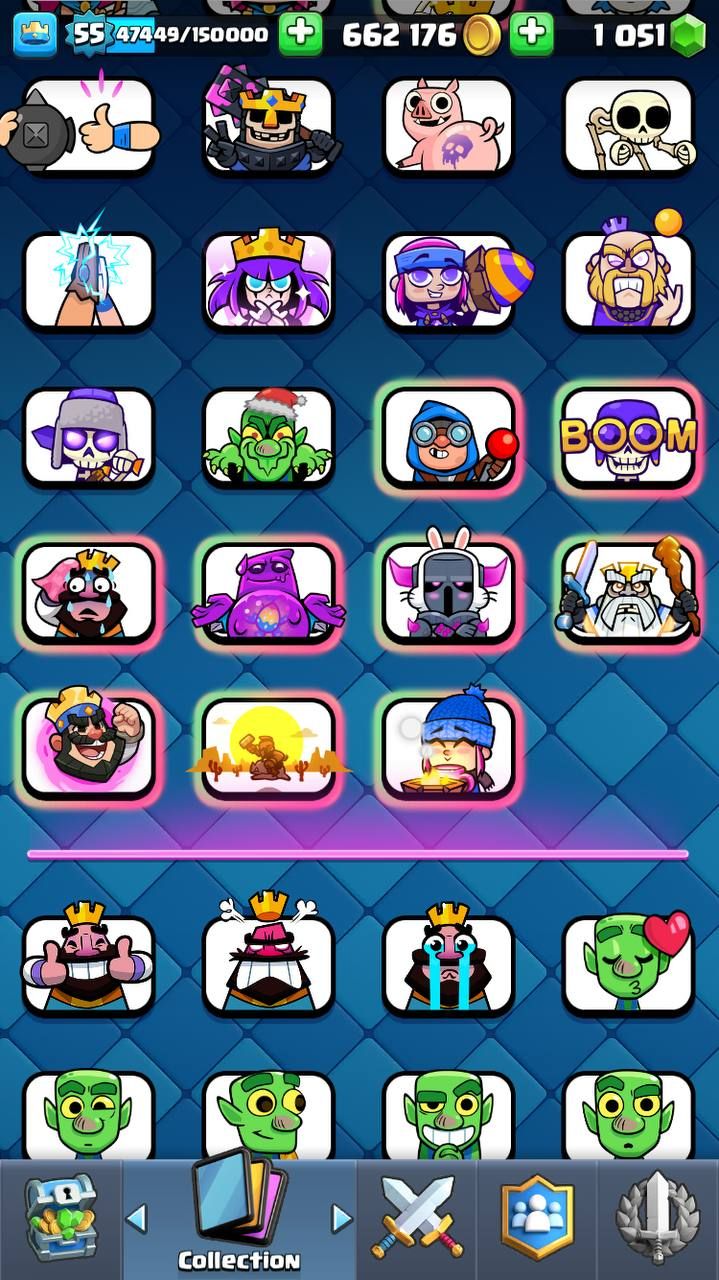The image size is (719, 1280).
Task: Tap the right arrow beside Collection
Action: tap(342, 1218)
